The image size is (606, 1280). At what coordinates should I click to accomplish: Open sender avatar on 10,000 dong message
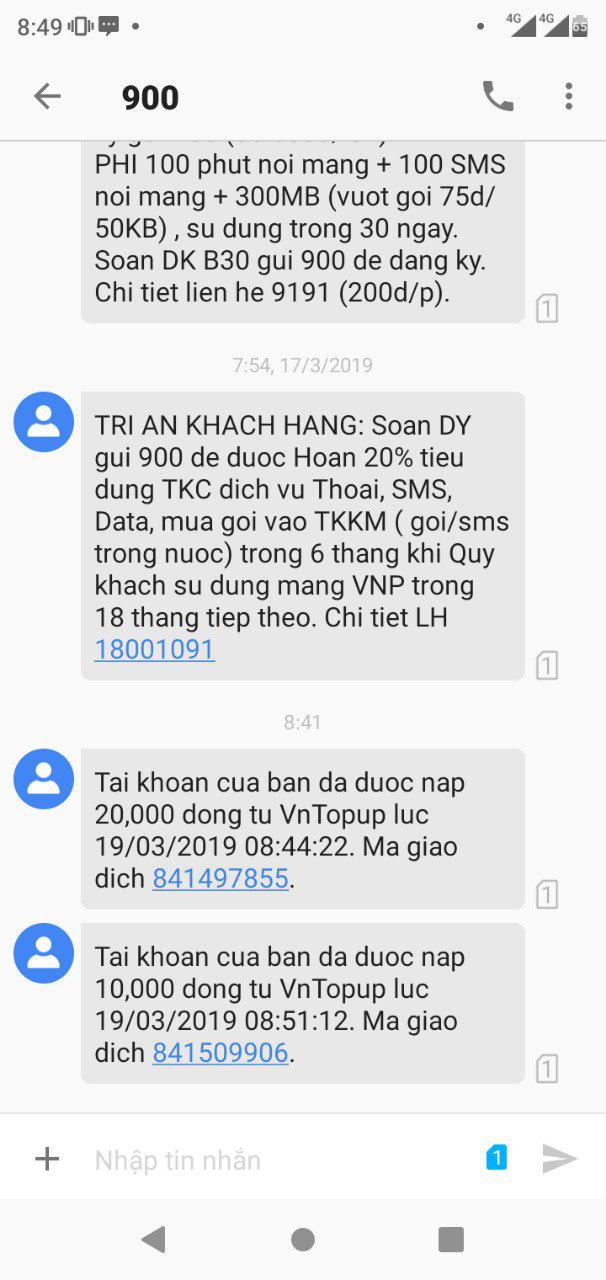click(43, 953)
